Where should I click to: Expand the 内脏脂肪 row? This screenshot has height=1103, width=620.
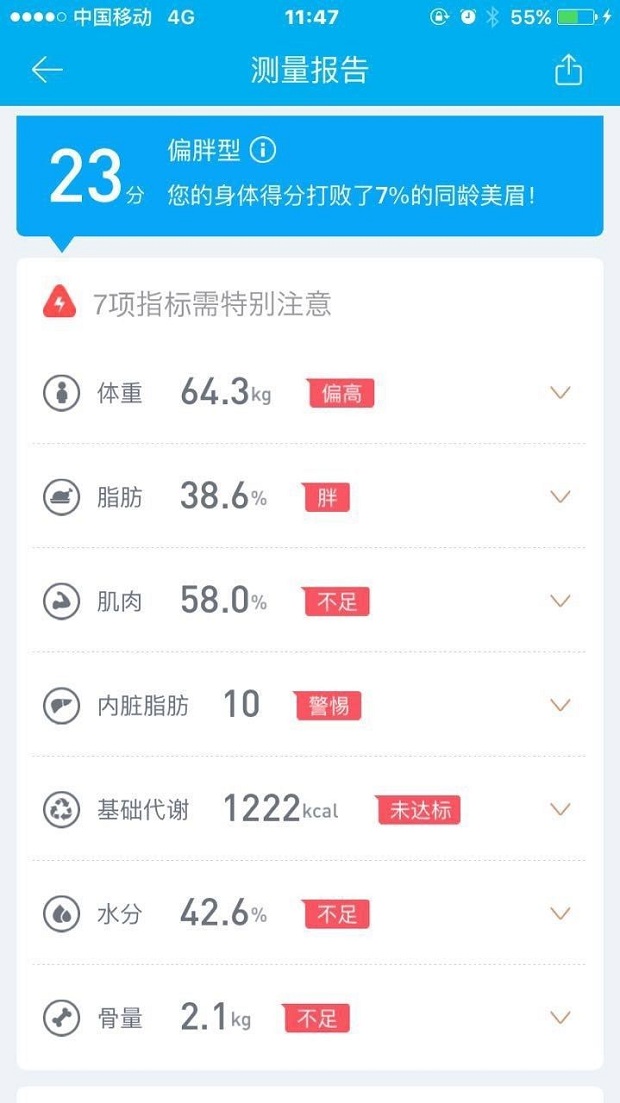coord(310,705)
